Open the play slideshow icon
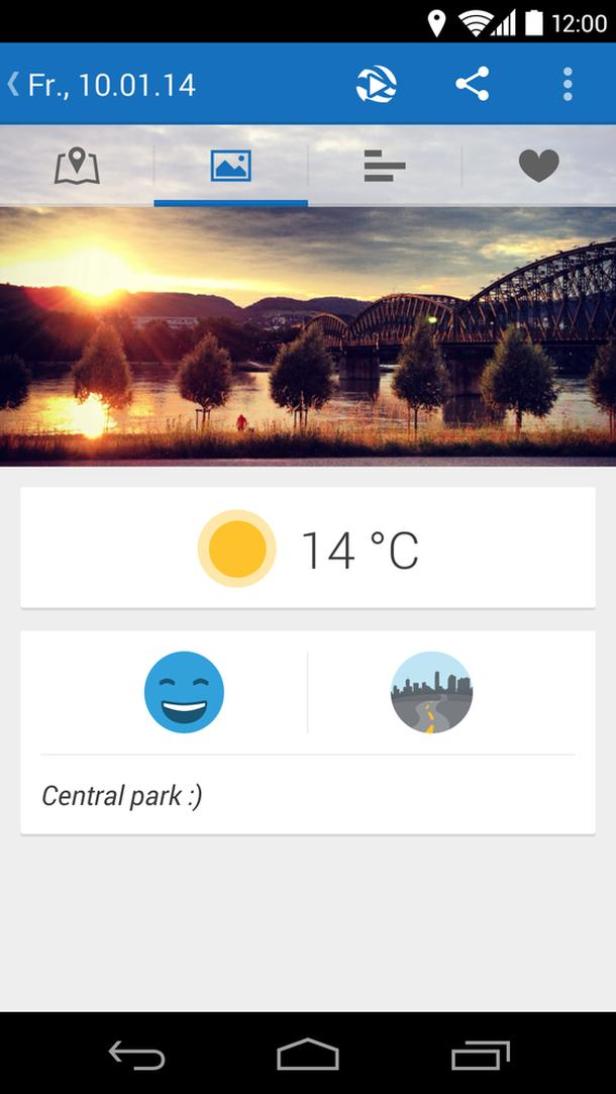The height and width of the screenshot is (1094, 616). point(376,85)
